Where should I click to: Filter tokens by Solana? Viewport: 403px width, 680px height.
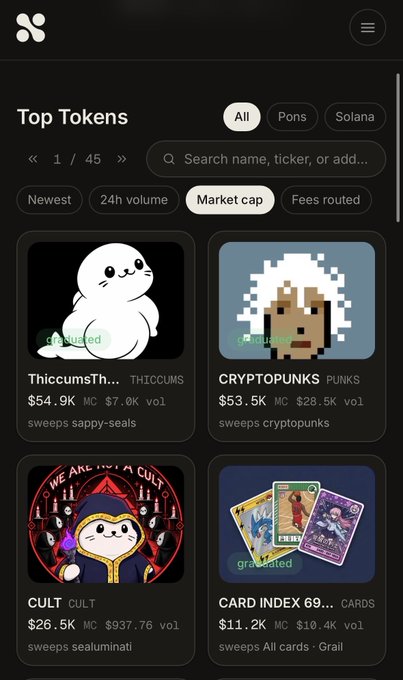pyautogui.click(x=355, y=117)
